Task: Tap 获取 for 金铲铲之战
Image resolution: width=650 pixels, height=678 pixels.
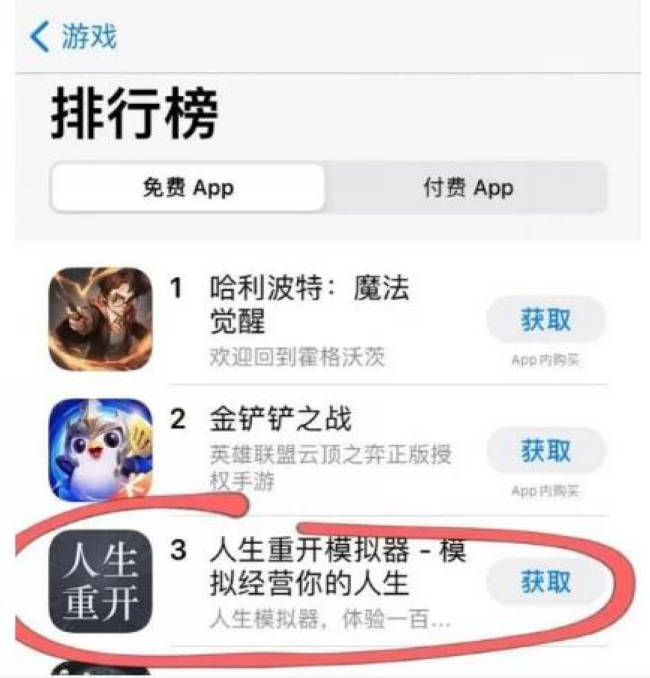Action: pyautogui.click(x=545, y=451)
